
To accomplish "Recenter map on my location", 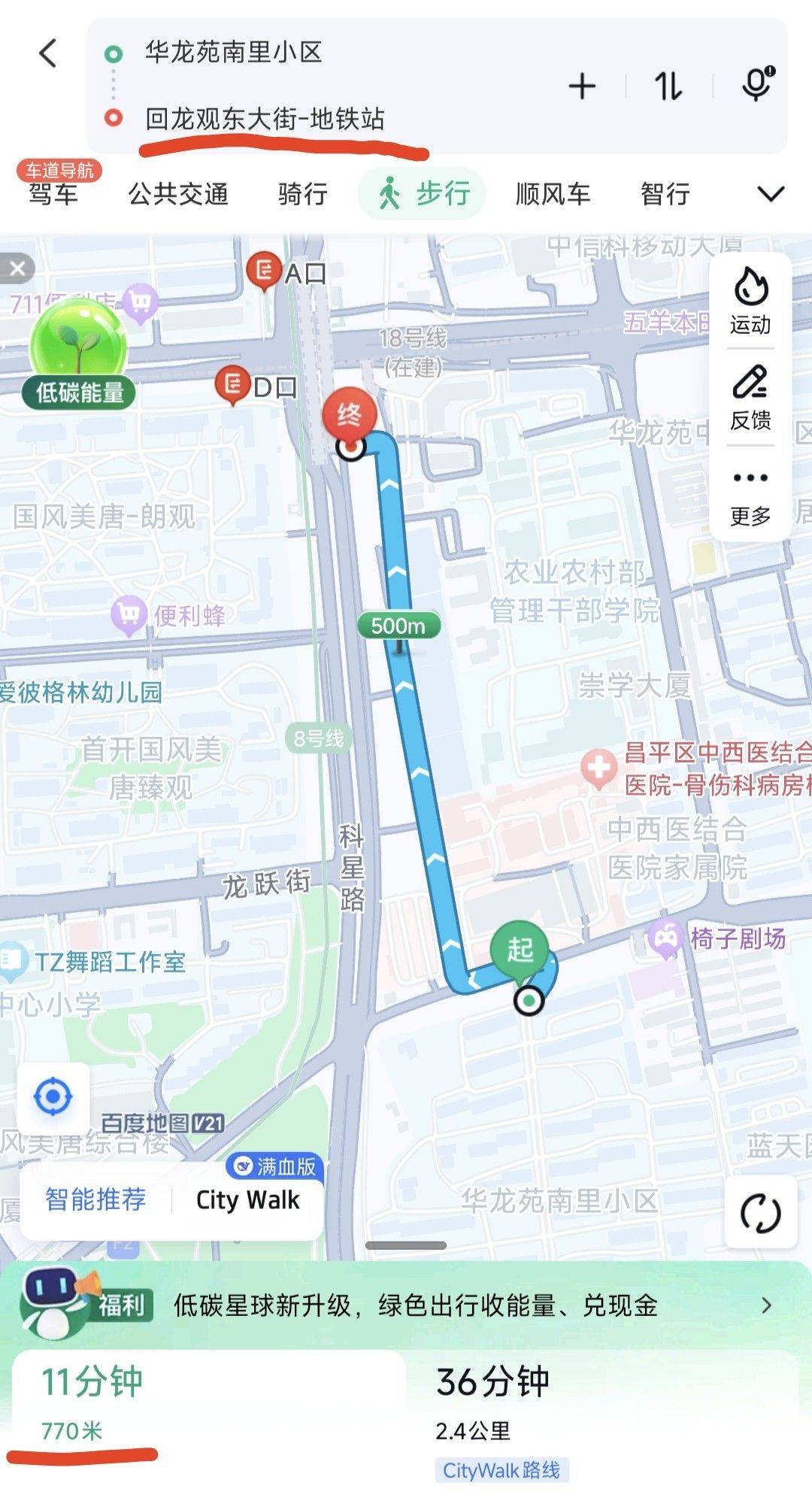I will point(53,1097).
